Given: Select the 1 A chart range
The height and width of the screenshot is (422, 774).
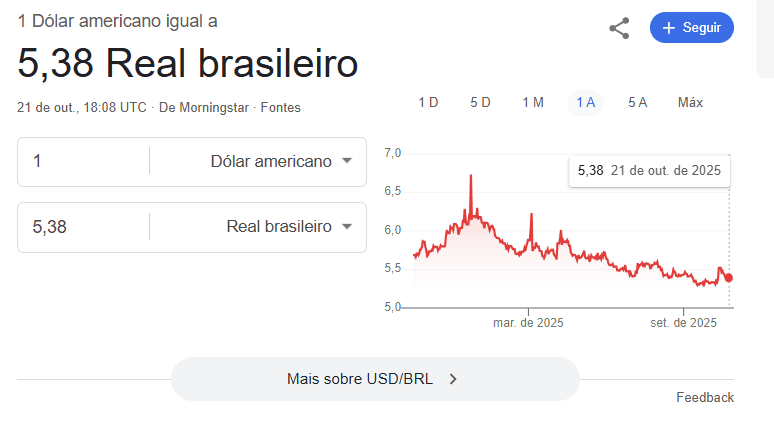Looking at the screenshot, I should pos(585,102).
